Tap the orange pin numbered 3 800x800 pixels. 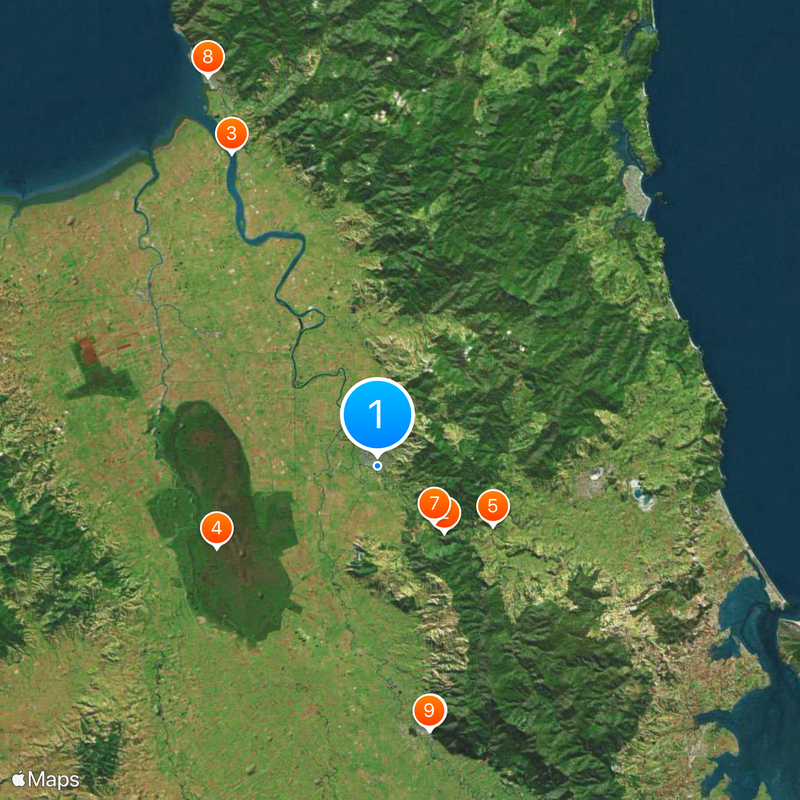[x=232, y=133]
